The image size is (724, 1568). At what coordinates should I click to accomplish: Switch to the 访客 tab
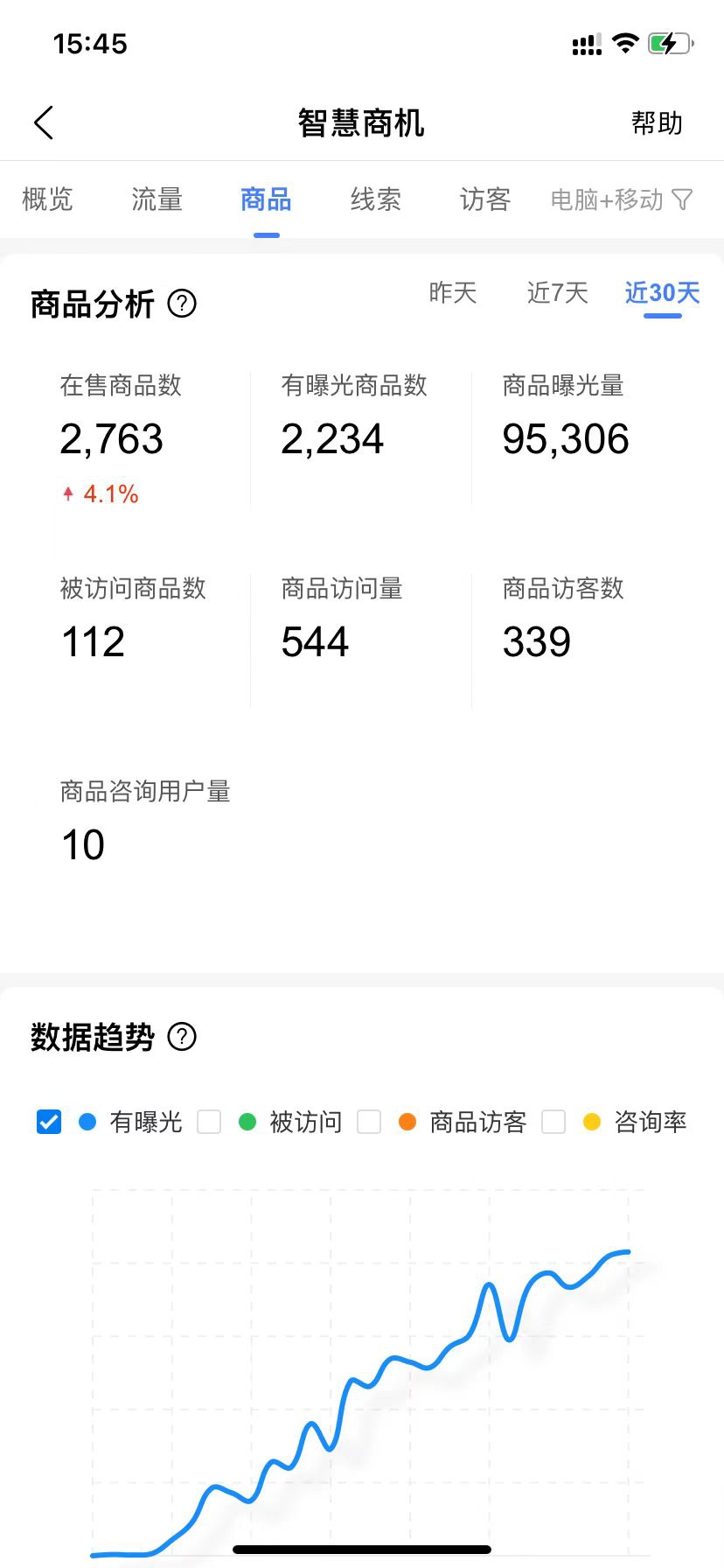(x=485, y=199)
